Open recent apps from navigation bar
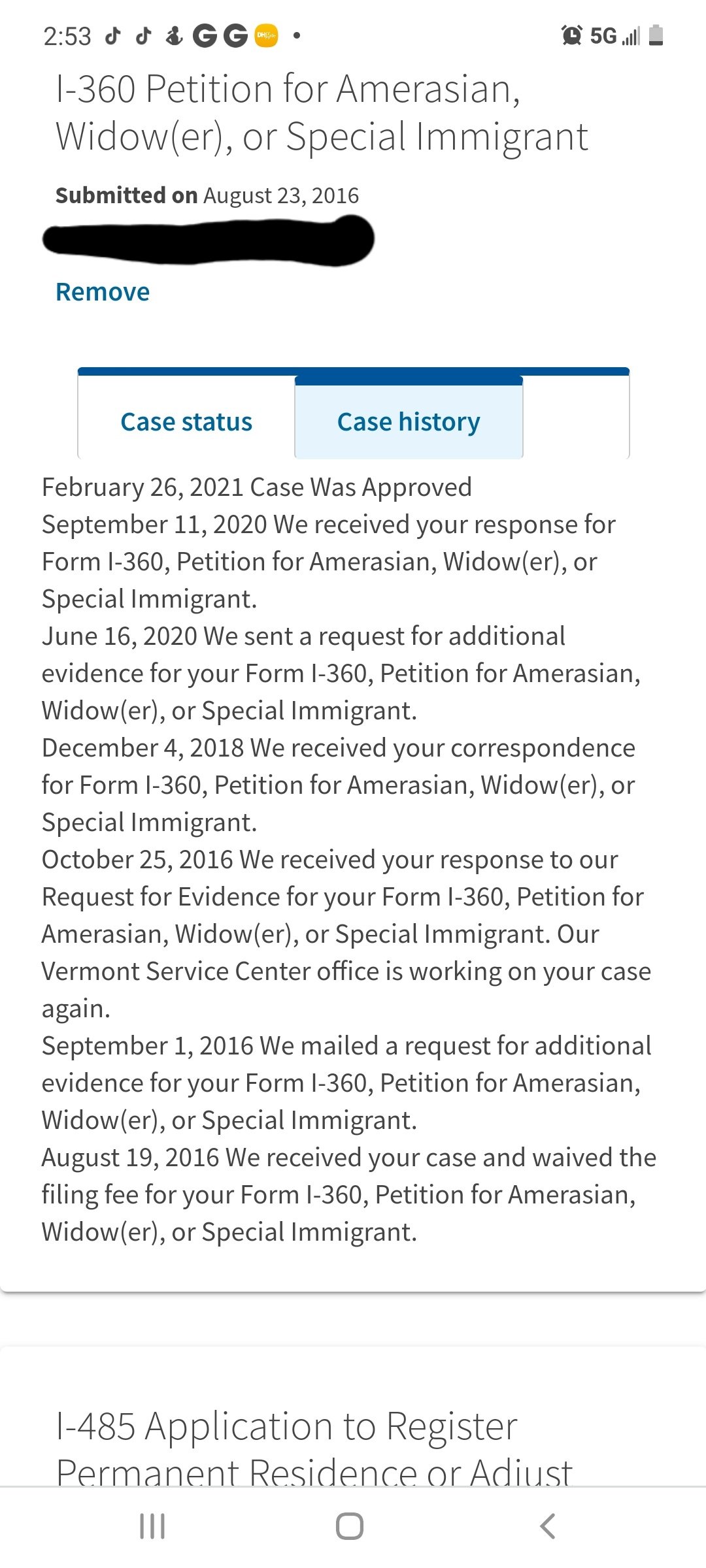 tap(152, 1526)
